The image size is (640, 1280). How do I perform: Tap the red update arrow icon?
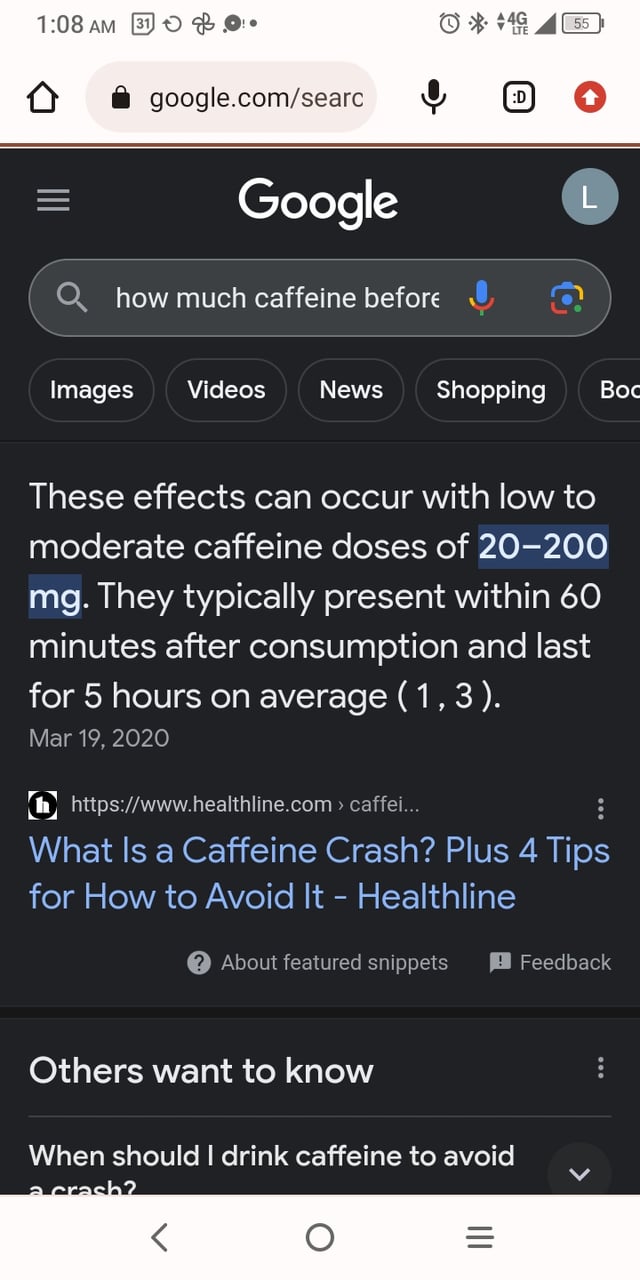589,97
